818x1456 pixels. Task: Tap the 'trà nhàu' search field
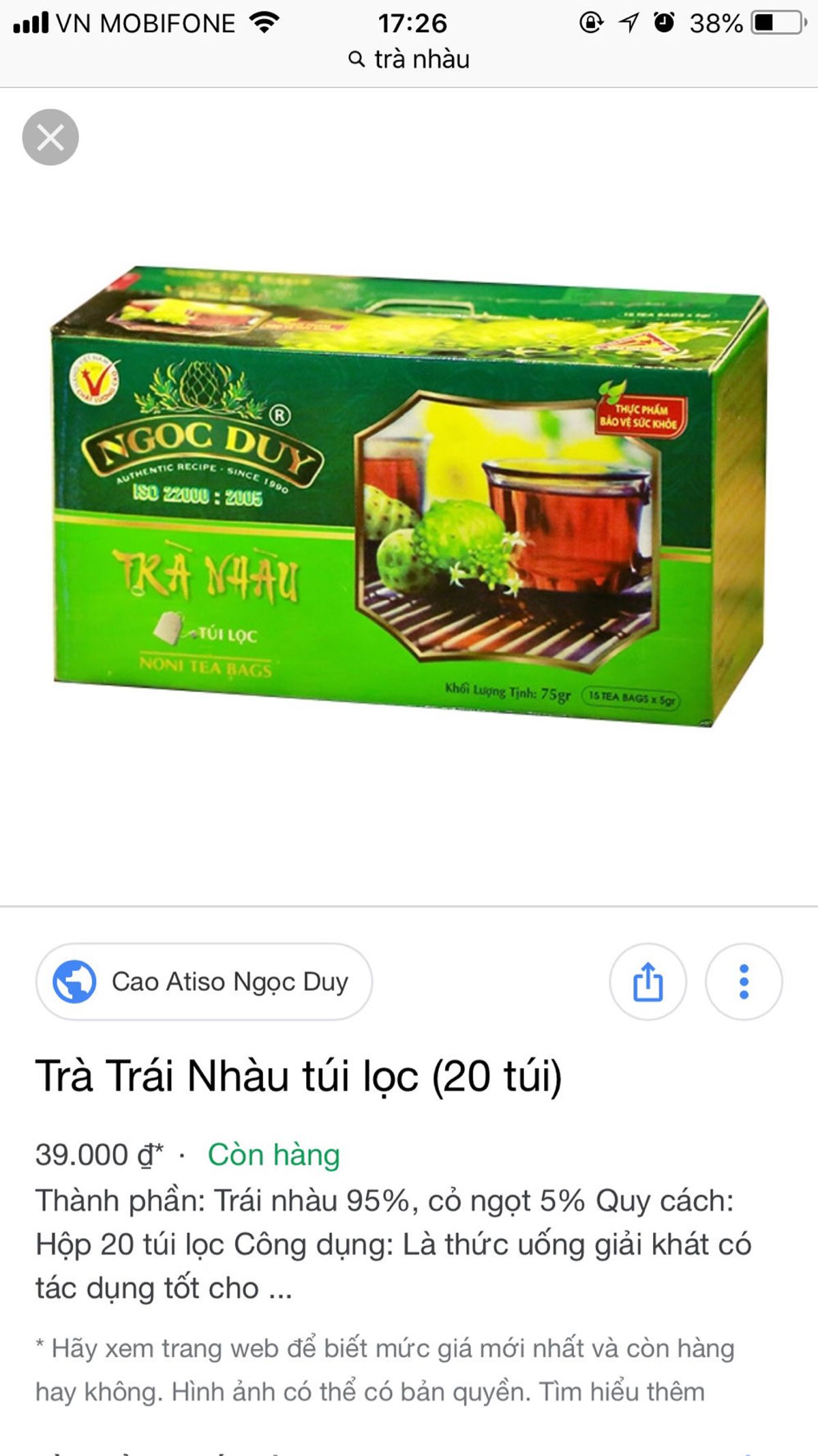tap(410, 59)
